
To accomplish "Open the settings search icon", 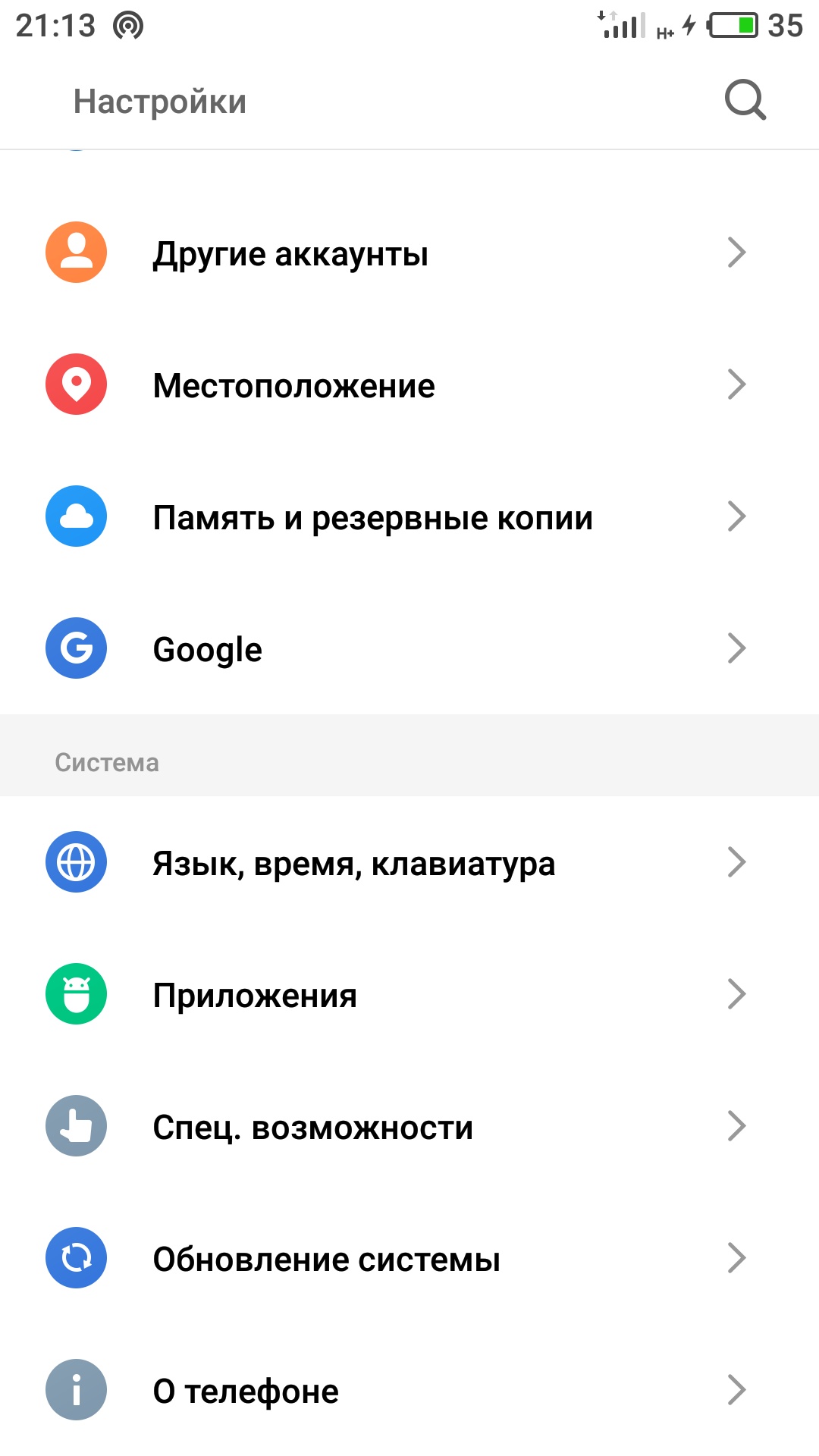I will (x=745, y=100).
